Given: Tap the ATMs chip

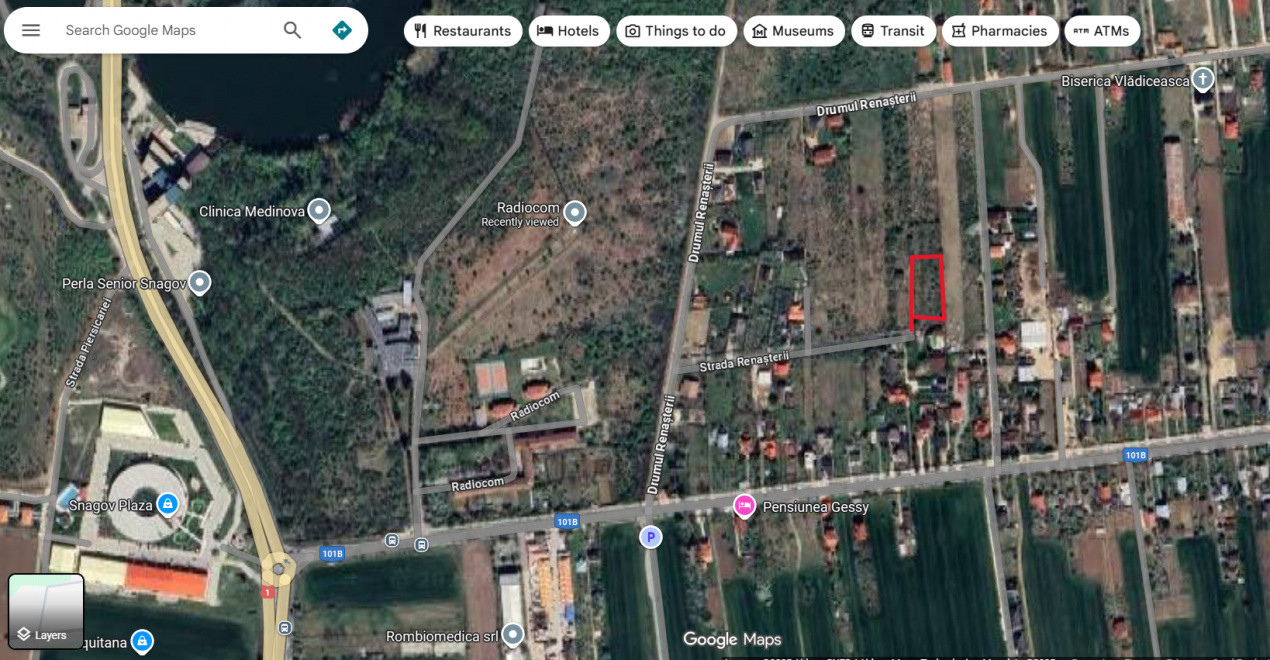Looking at the screenshot, I should [1101, 31].
